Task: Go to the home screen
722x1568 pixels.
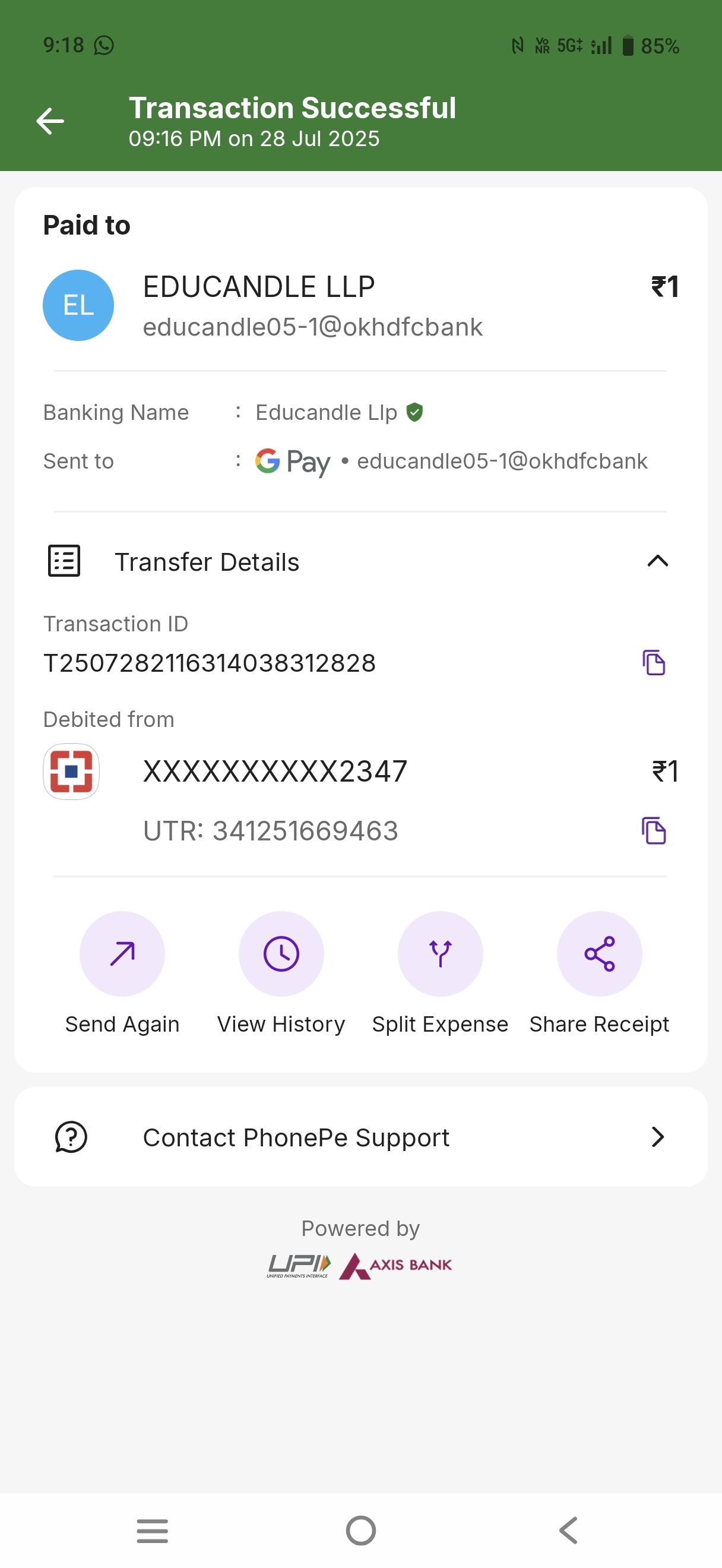Action: (x=360, y=1530)
